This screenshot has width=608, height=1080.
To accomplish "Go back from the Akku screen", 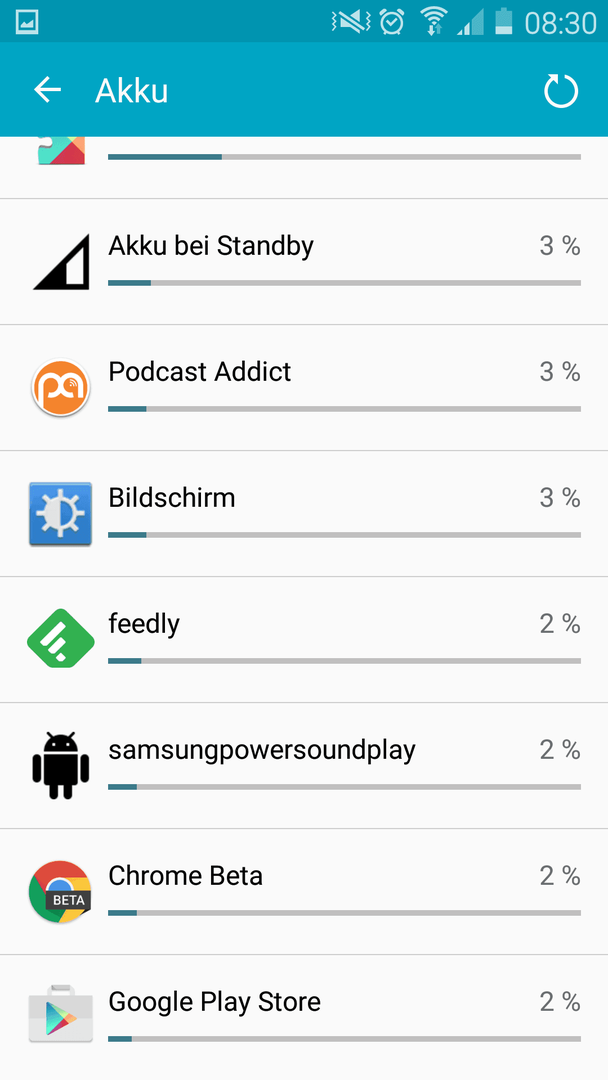I will coord(48,90).
